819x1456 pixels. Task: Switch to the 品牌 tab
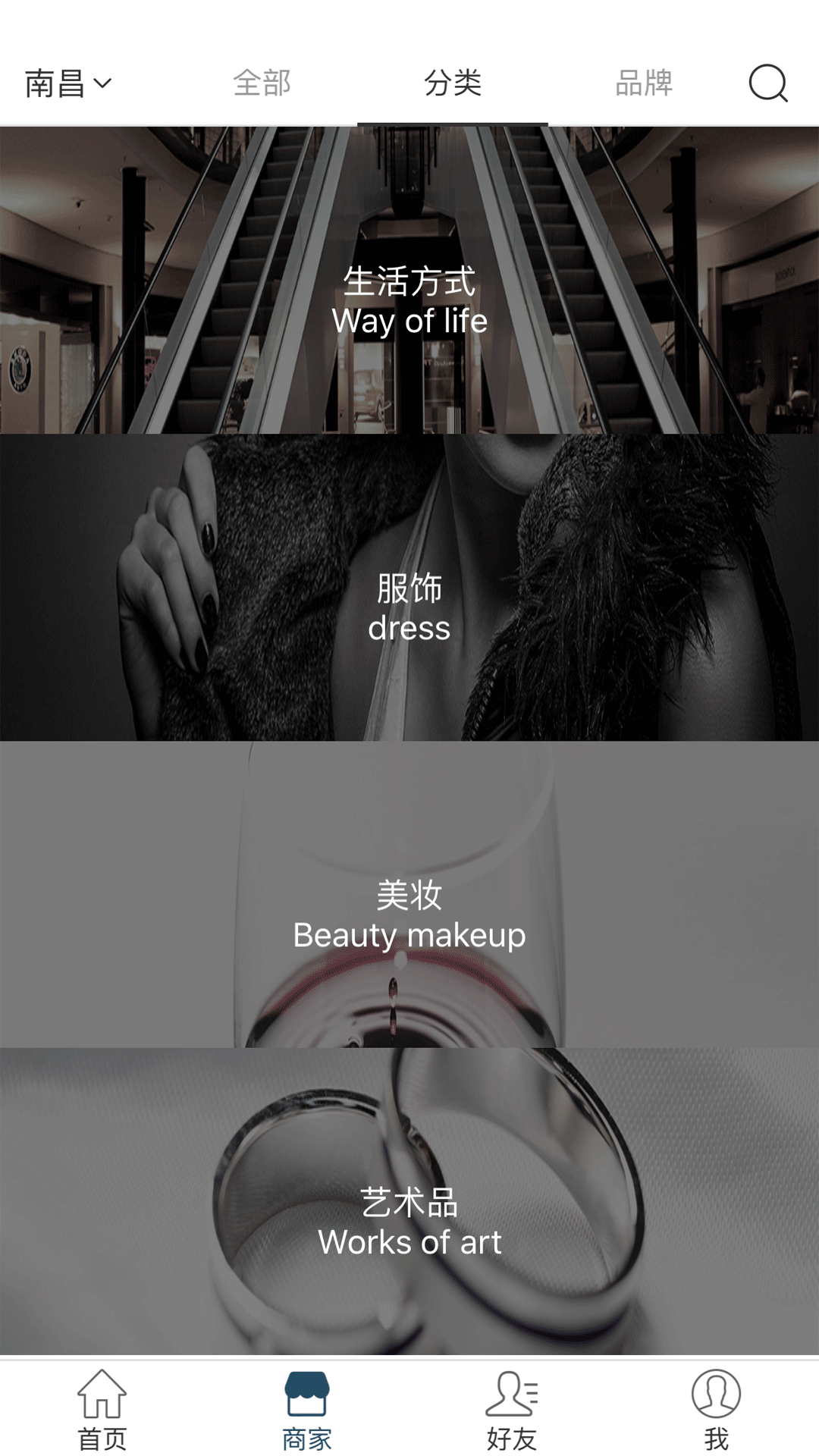(644, 83)
